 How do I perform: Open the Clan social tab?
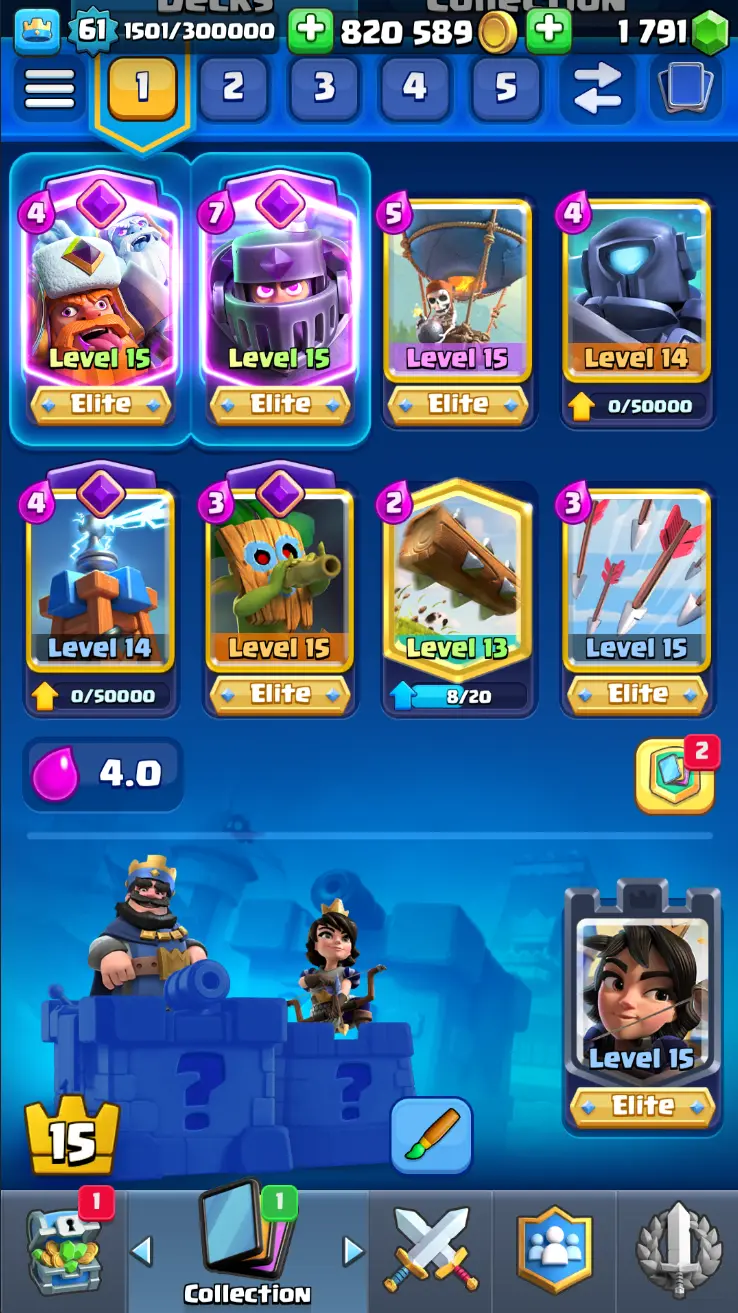[555, 1250]
